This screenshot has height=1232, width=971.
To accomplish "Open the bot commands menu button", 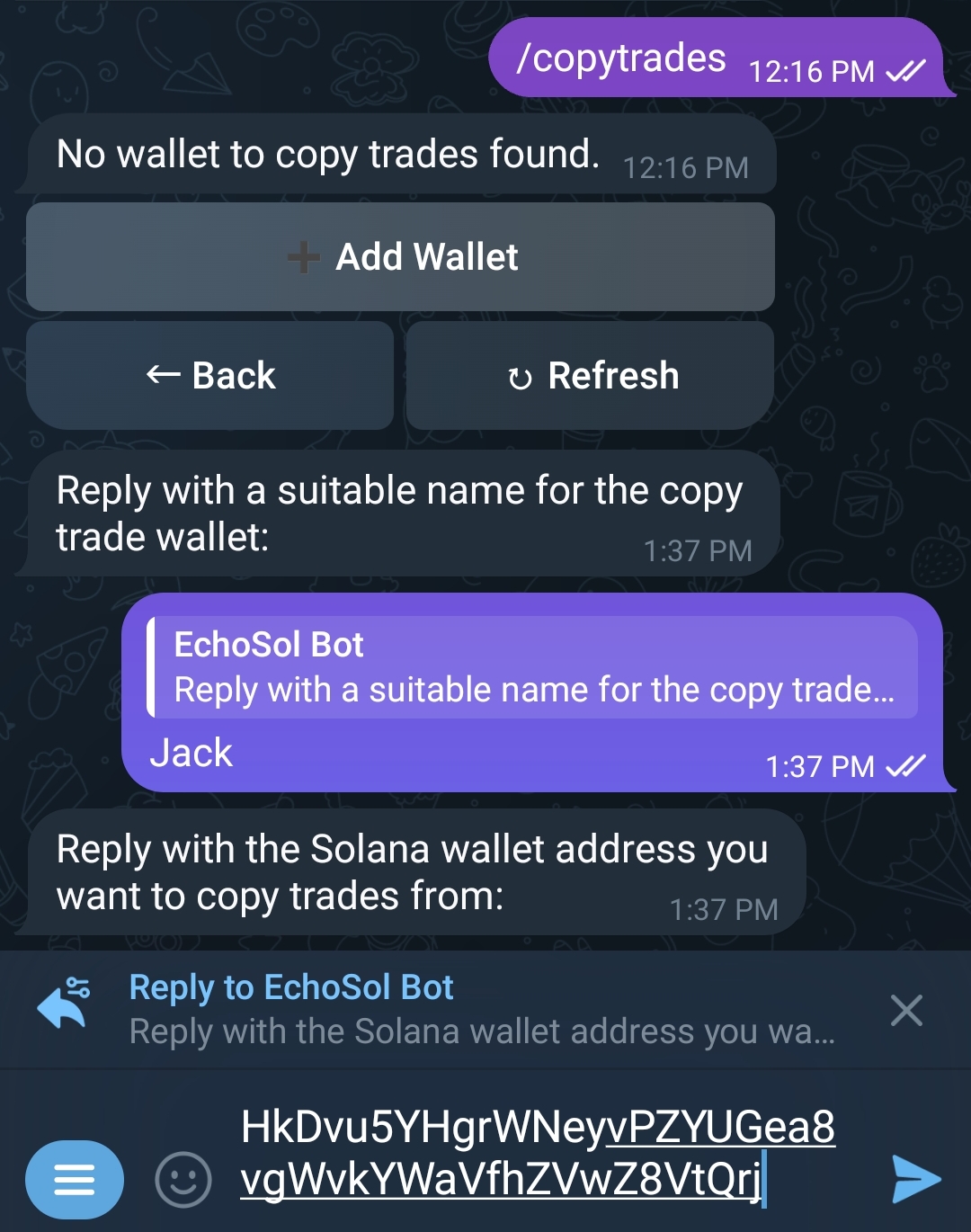I will [x=75, y=1179].
